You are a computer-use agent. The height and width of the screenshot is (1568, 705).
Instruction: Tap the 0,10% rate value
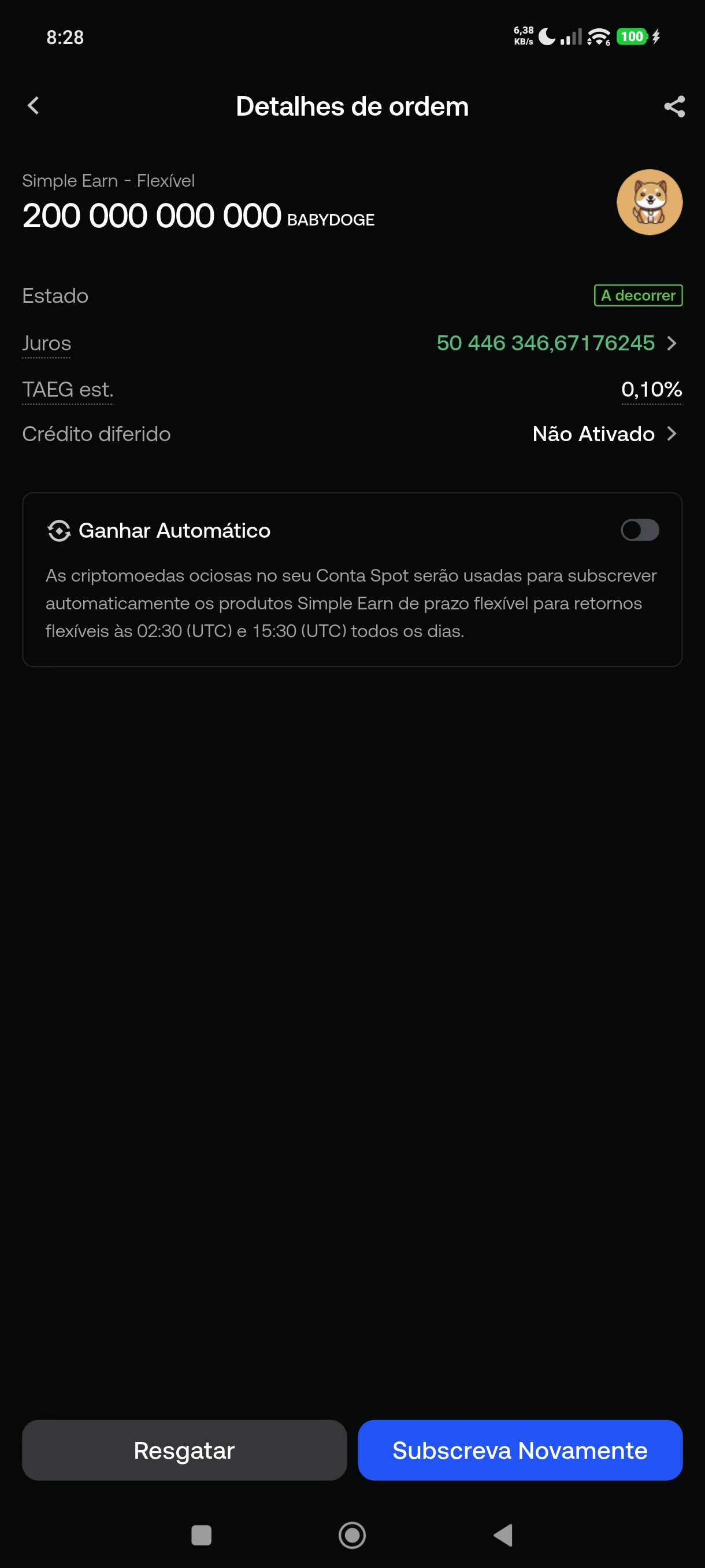click(651, 390)
